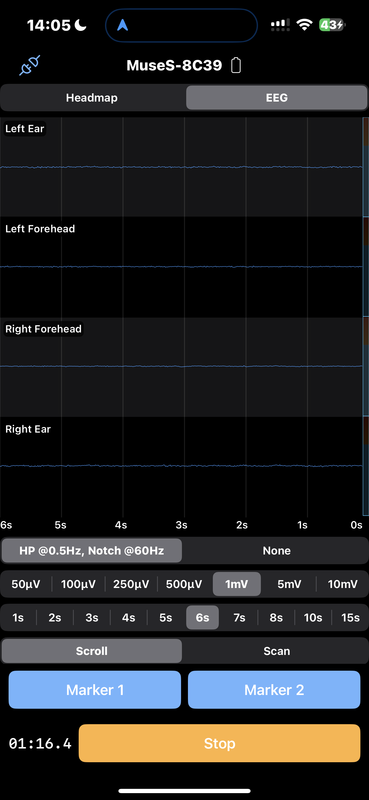Stop the recording
This screenshot has width=369, height=800.
click(219, 743)
